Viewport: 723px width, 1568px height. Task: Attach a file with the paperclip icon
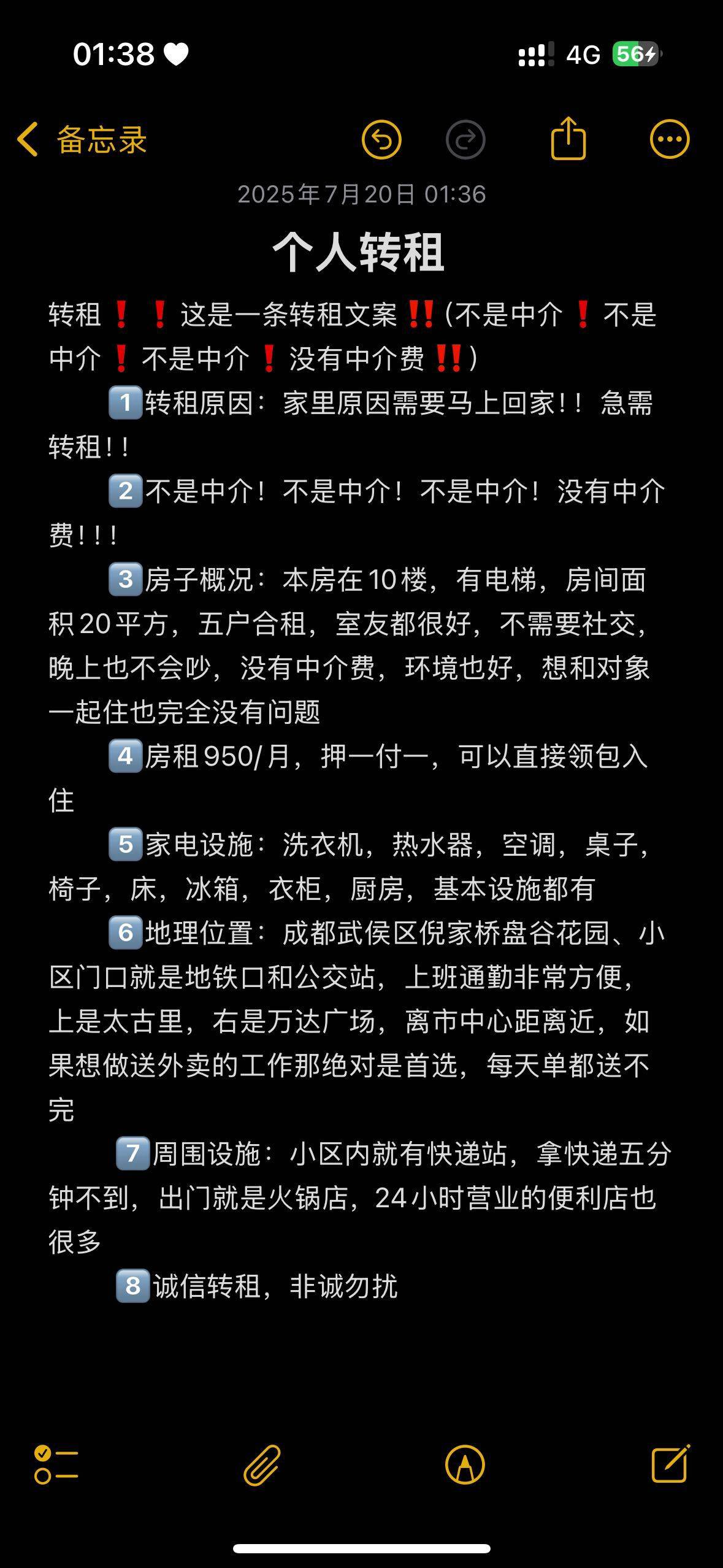(262, 1465)
